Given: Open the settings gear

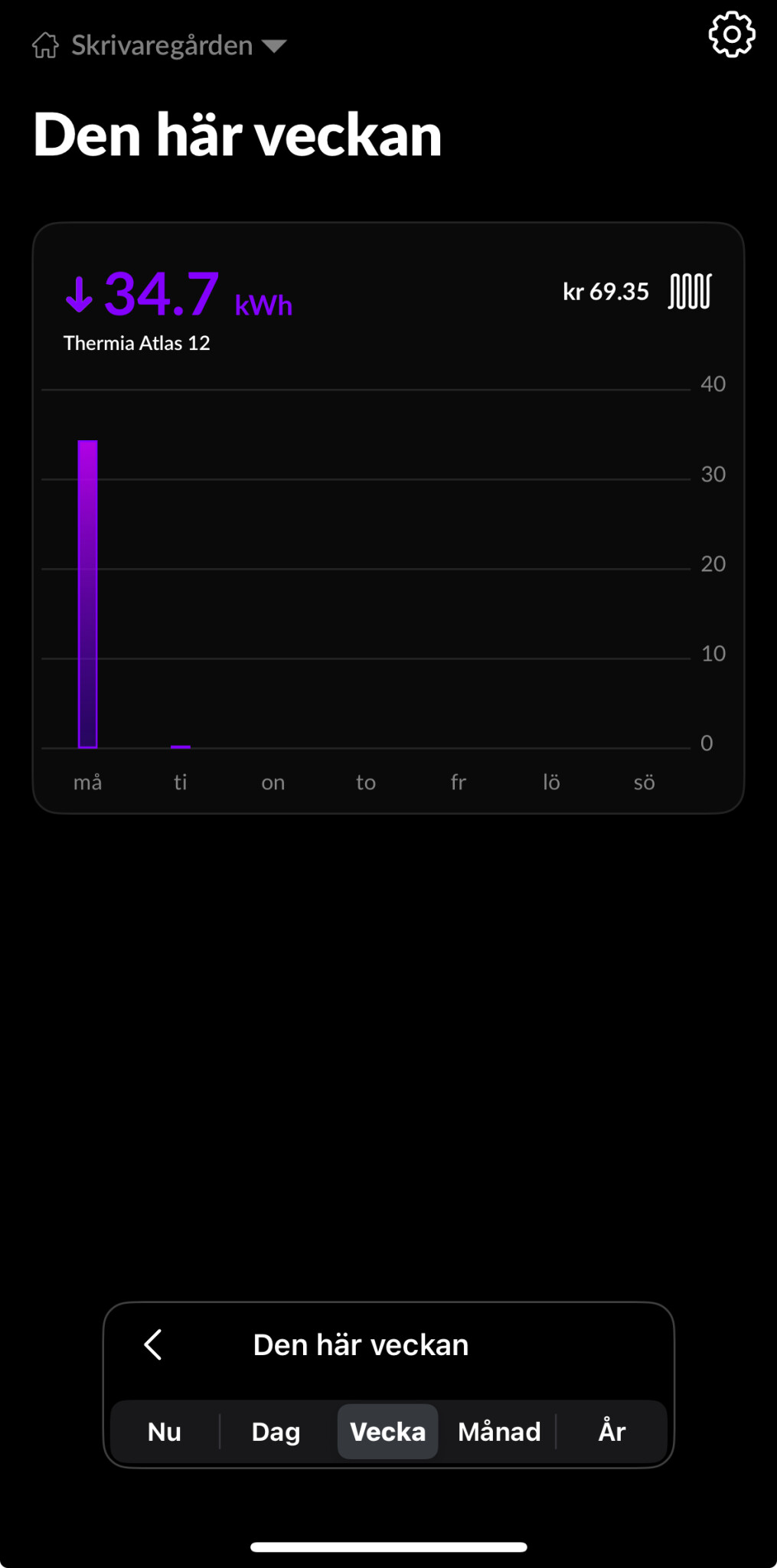Looking at the screenshot, I should (732, 34).
